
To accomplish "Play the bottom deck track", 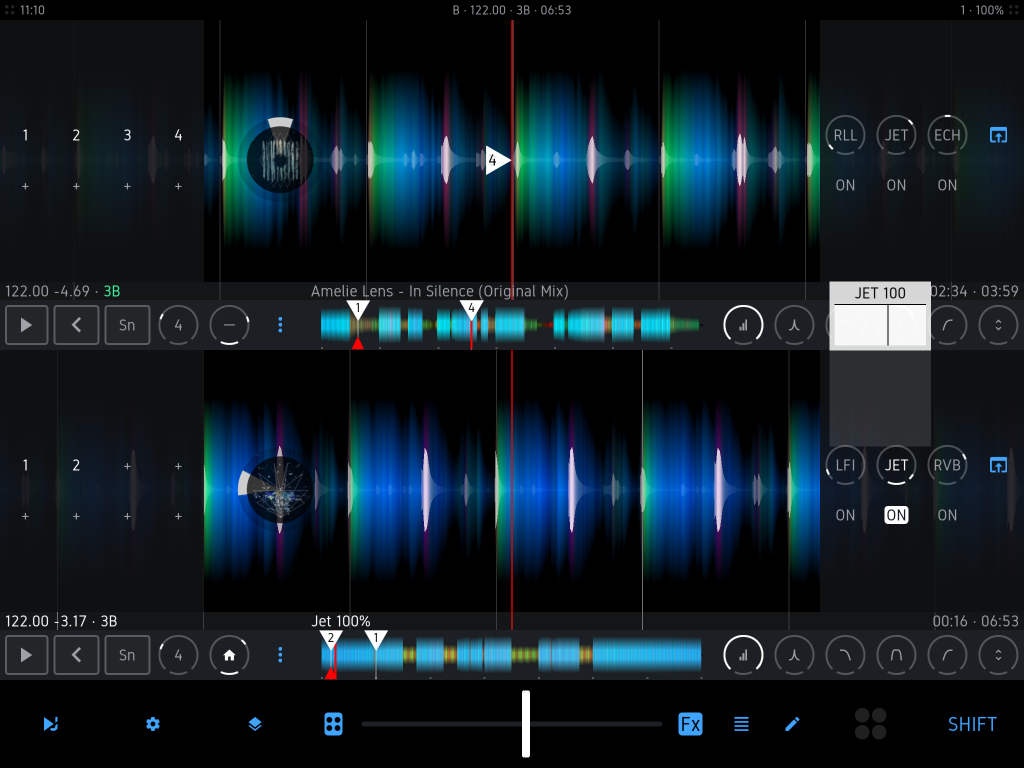I will [27, 655].
